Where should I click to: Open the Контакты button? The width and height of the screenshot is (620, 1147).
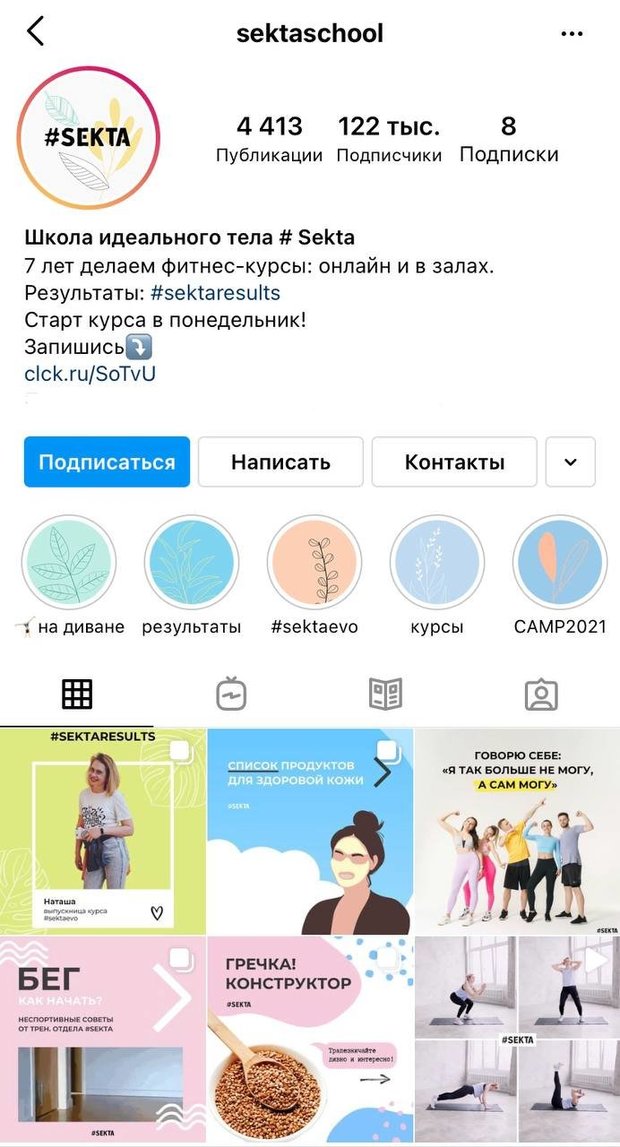454,462
